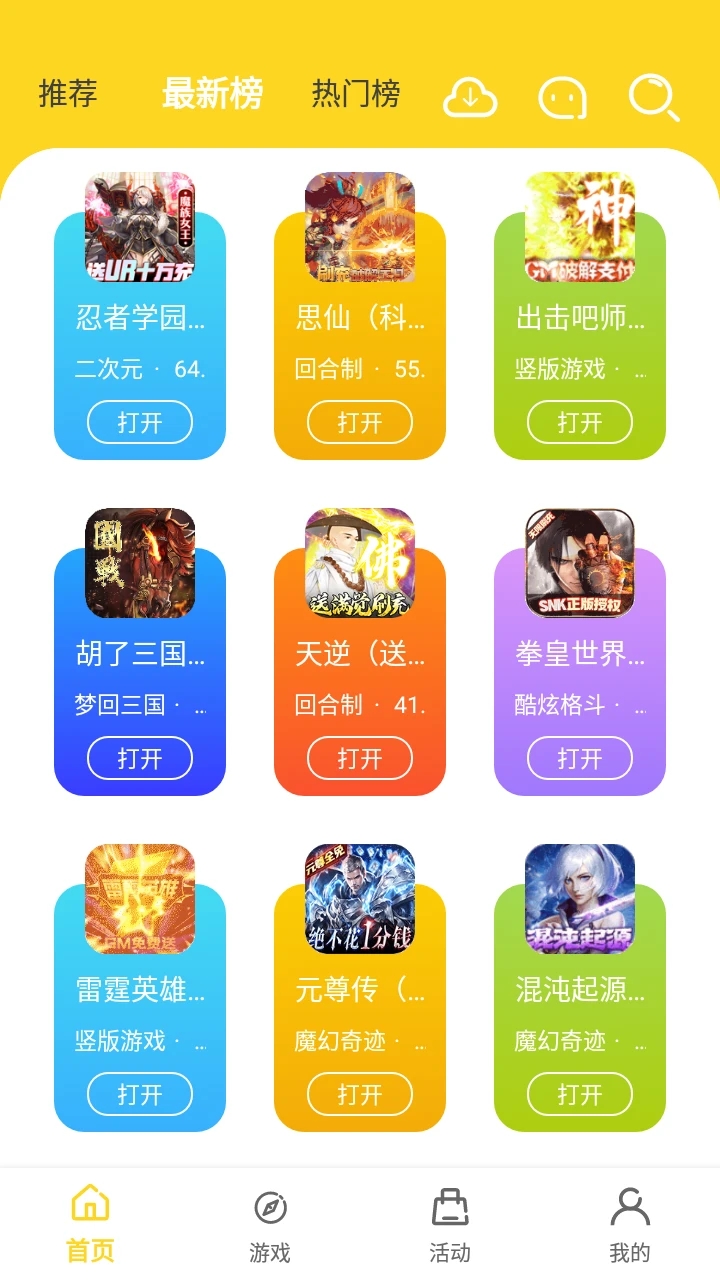Select the 最新榜 tab
This screenshot has width=720, height=1280.
click(x=213, y=93)
